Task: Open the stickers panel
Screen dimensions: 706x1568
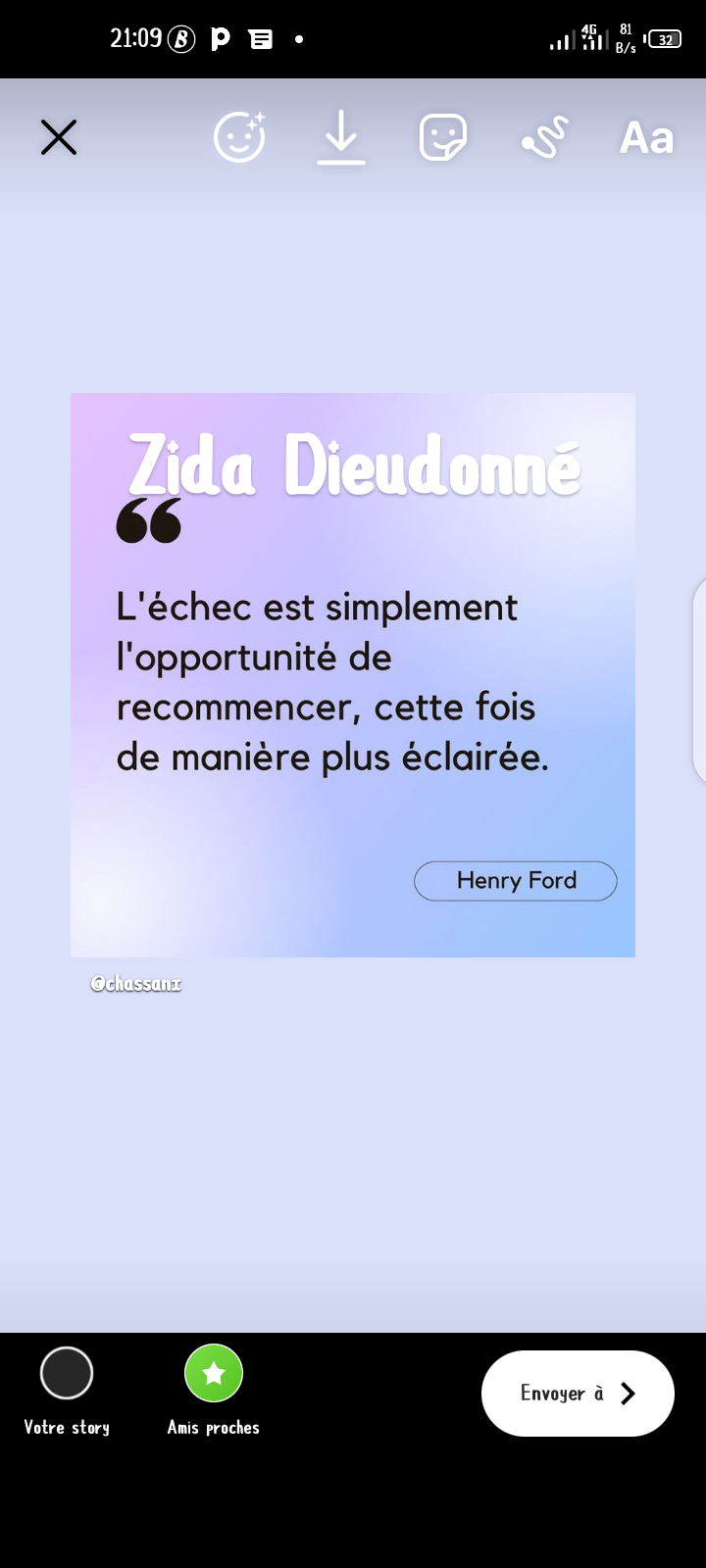Action: tap(443, 137)
